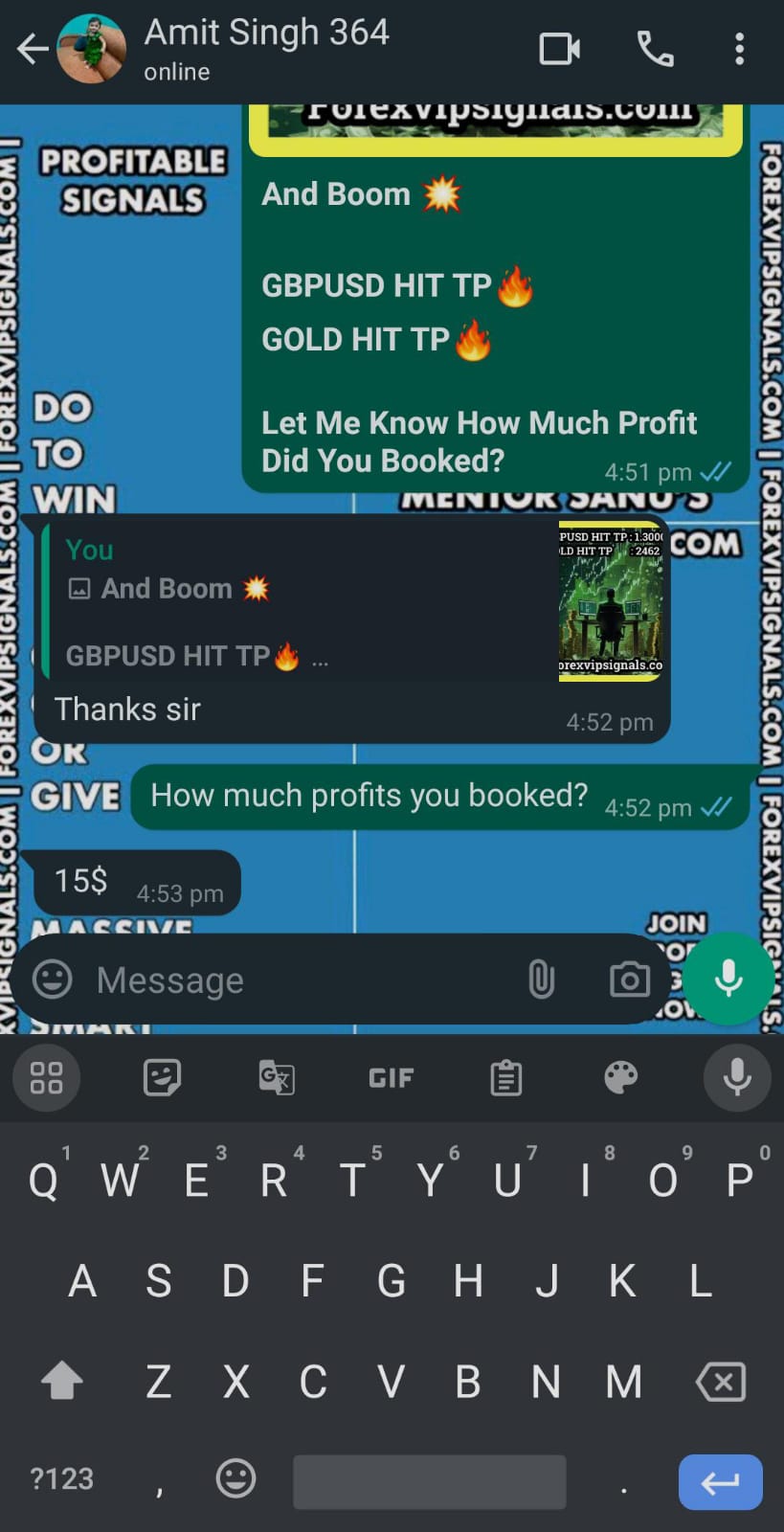Image resolution: width=784 pixels, height=1532 pixels.
Task: Open the emoji picker in message bar
Action: 52,979
